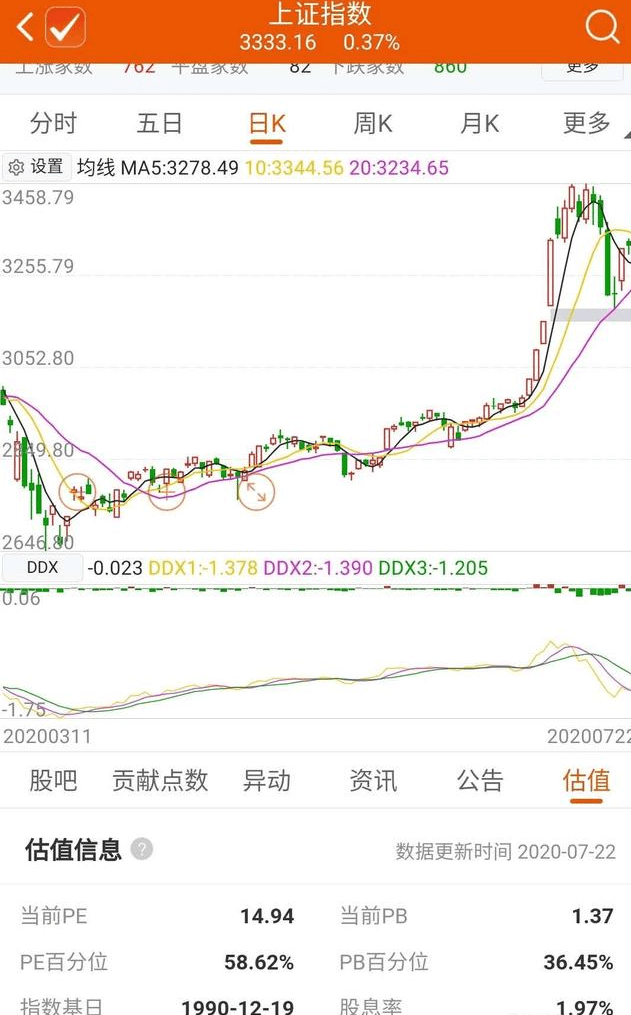The height and width of the screenshot is (1015, 631).
Task: Open the 公告 tab
Action: point(480,781)
